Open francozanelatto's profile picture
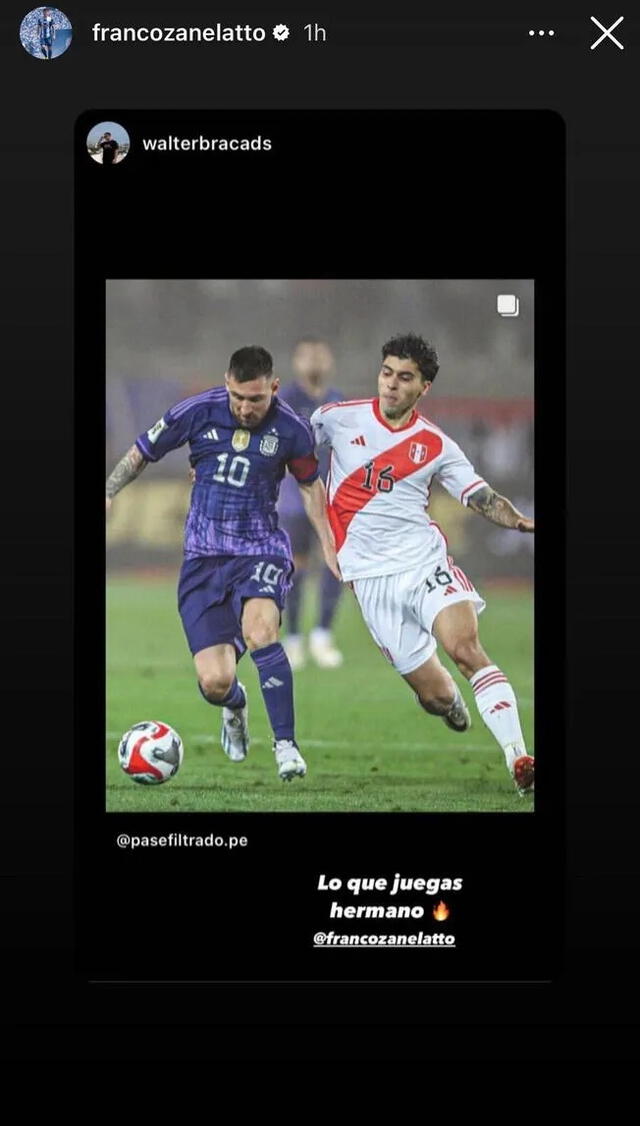 click(x=46, y=33)
